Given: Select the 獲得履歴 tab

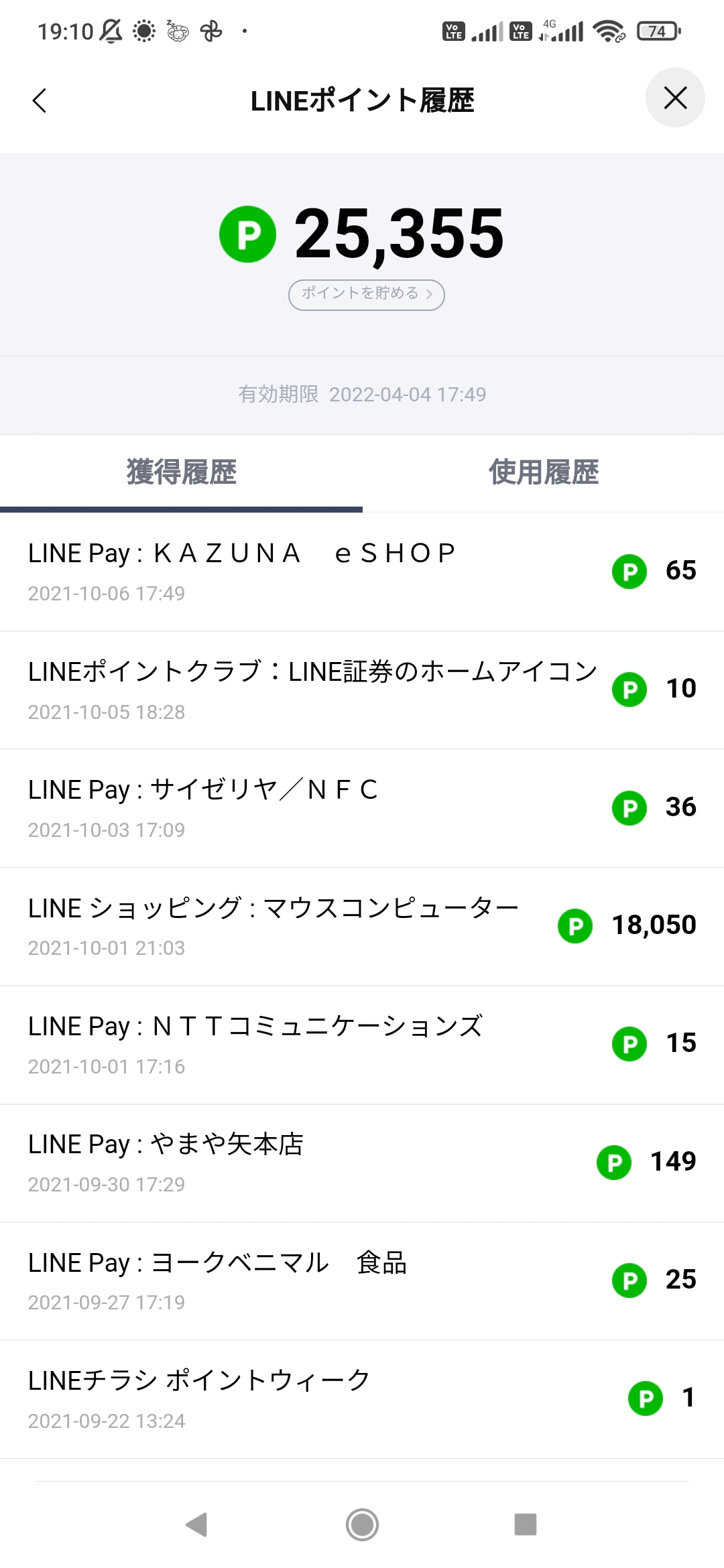Looking at the screenshot, I should pos(181,473).
